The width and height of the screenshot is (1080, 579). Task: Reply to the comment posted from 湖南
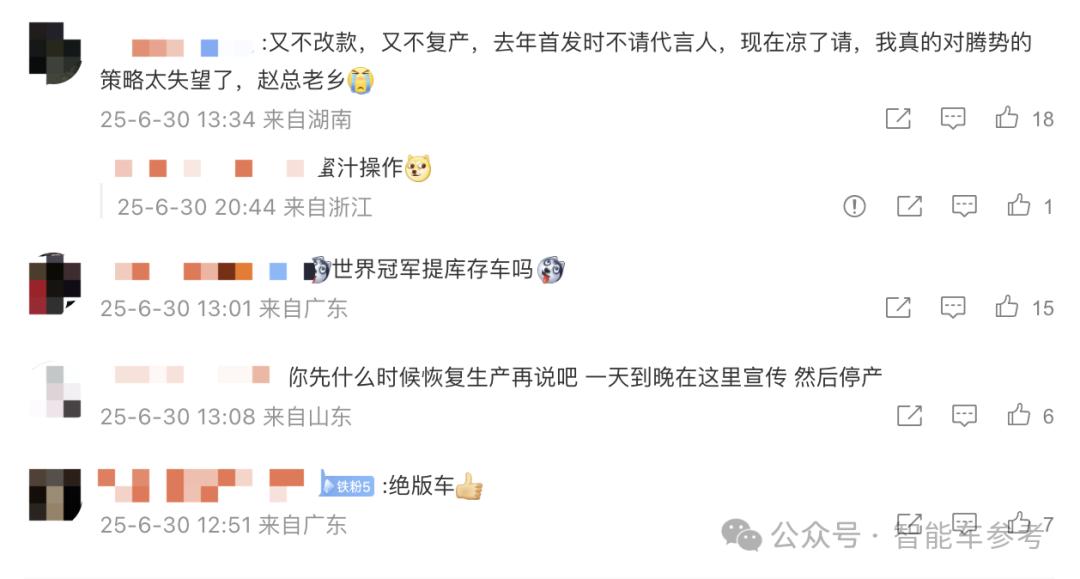[x=953, y=119]
